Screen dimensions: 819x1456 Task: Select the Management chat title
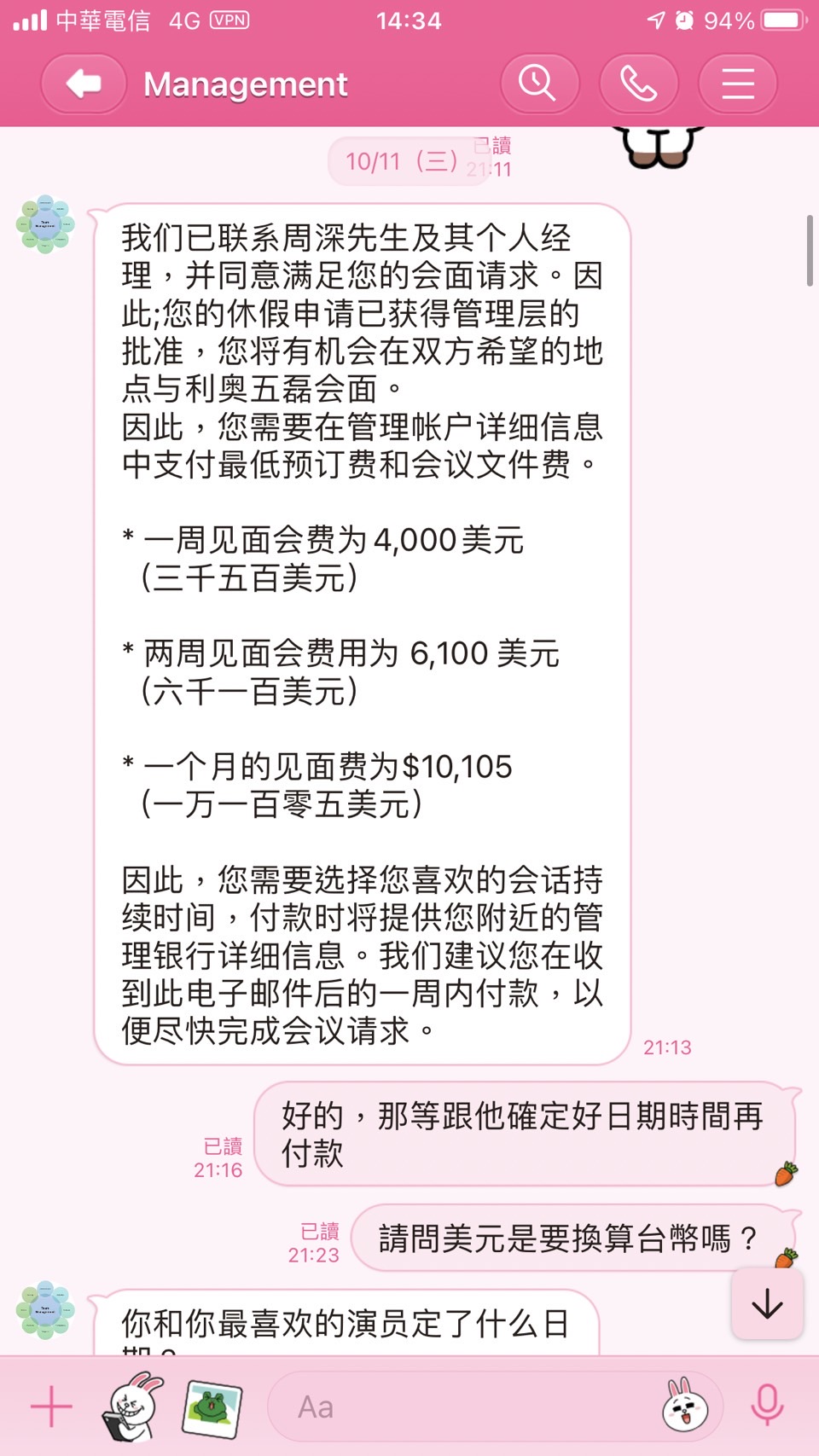pyautogui.click(x=245, y=84)
